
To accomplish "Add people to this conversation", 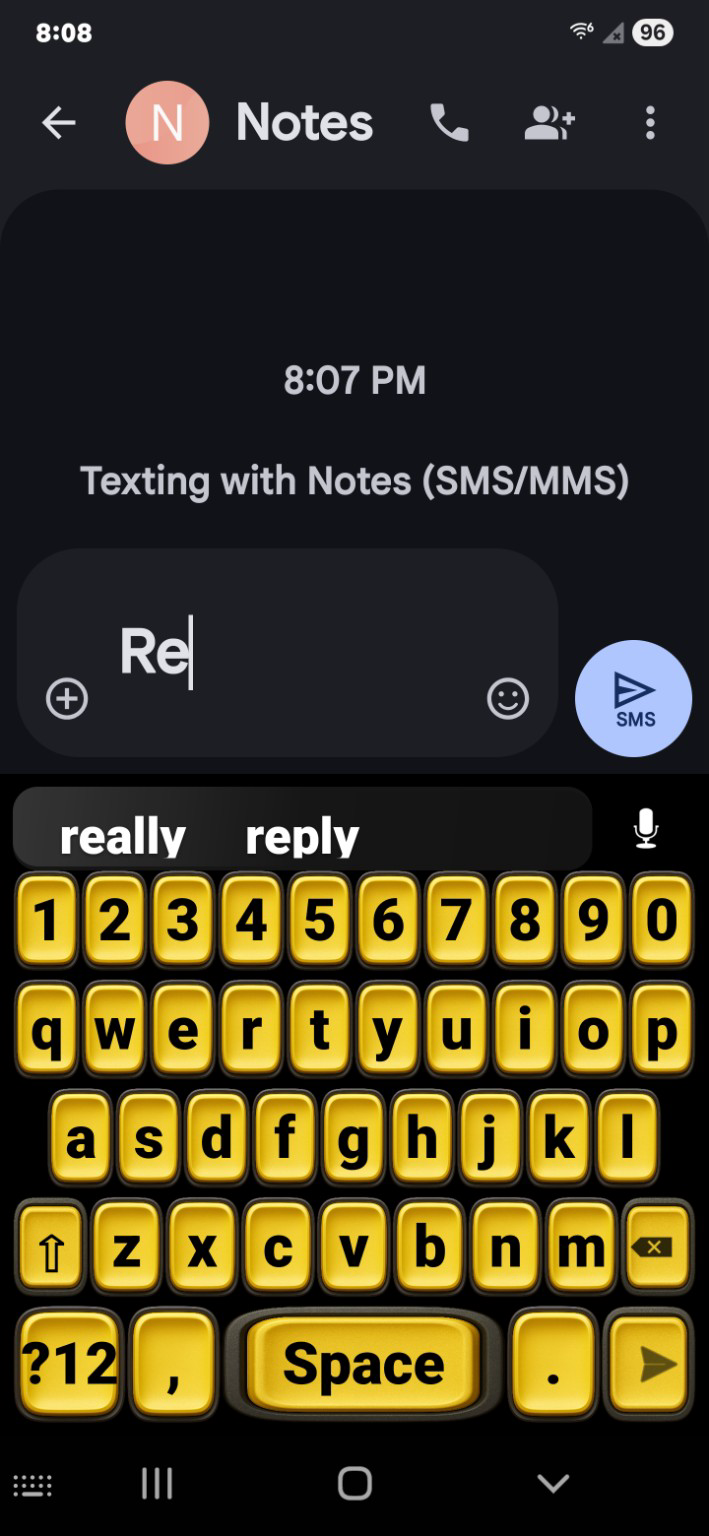I will [549, 123].
